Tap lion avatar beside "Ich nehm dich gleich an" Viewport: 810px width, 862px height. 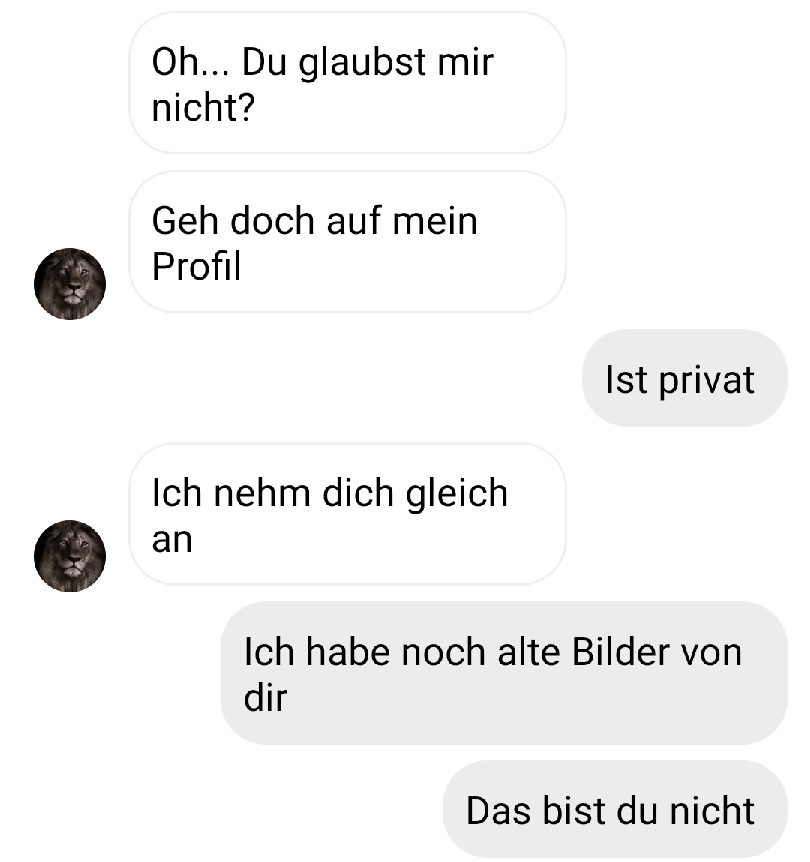70,556
